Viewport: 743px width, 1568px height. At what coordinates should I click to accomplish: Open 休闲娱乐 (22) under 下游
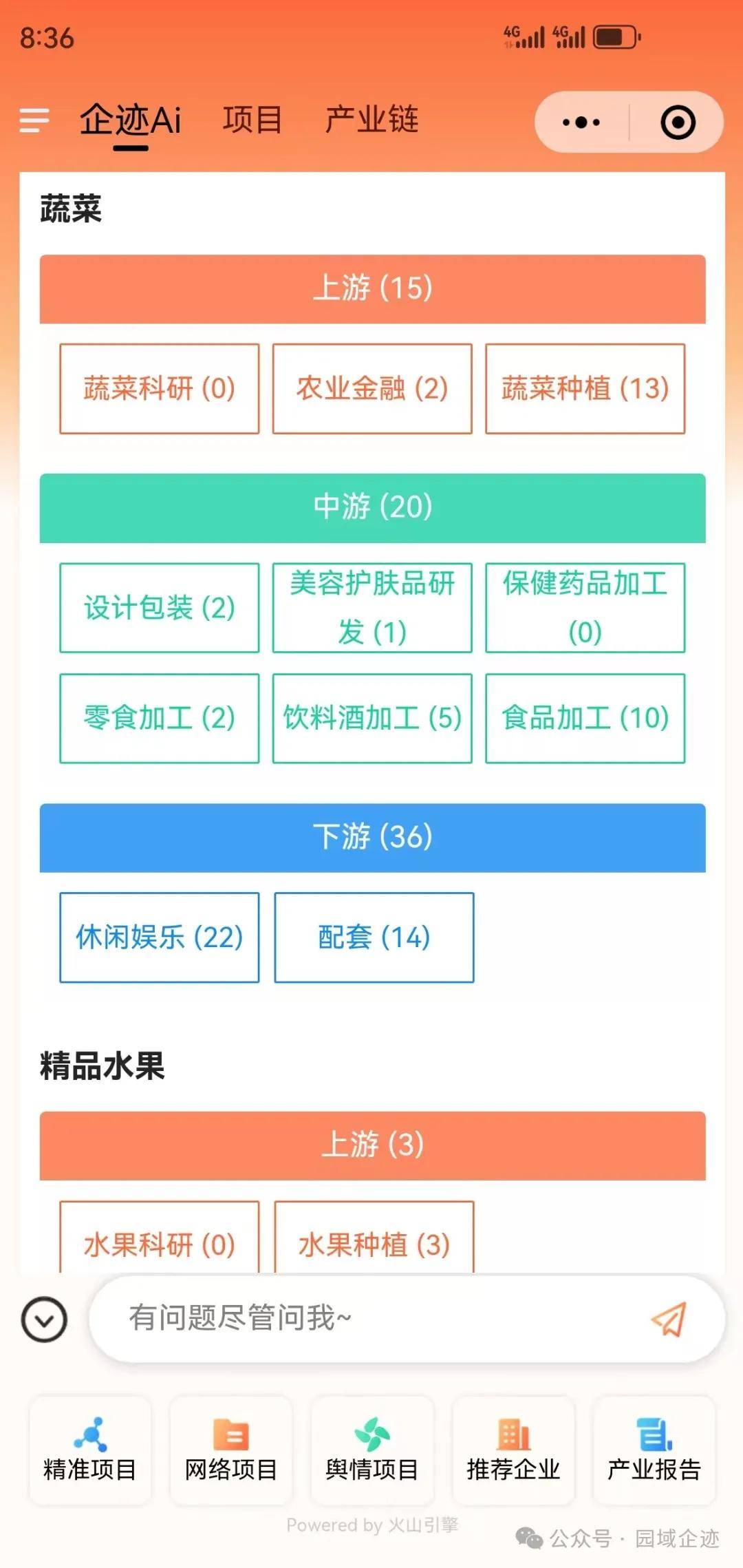[x=159, y=937]
